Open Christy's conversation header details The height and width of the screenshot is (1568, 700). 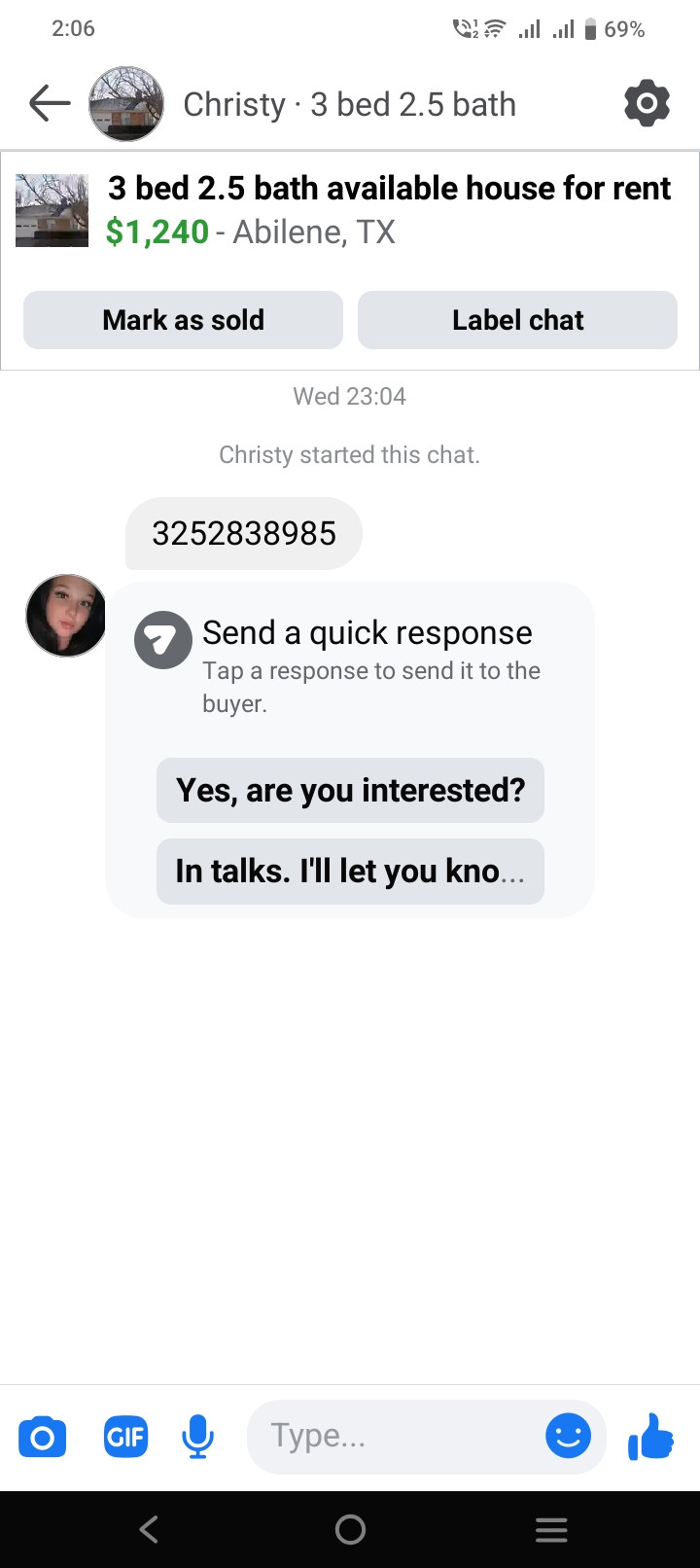pos(349,104)
